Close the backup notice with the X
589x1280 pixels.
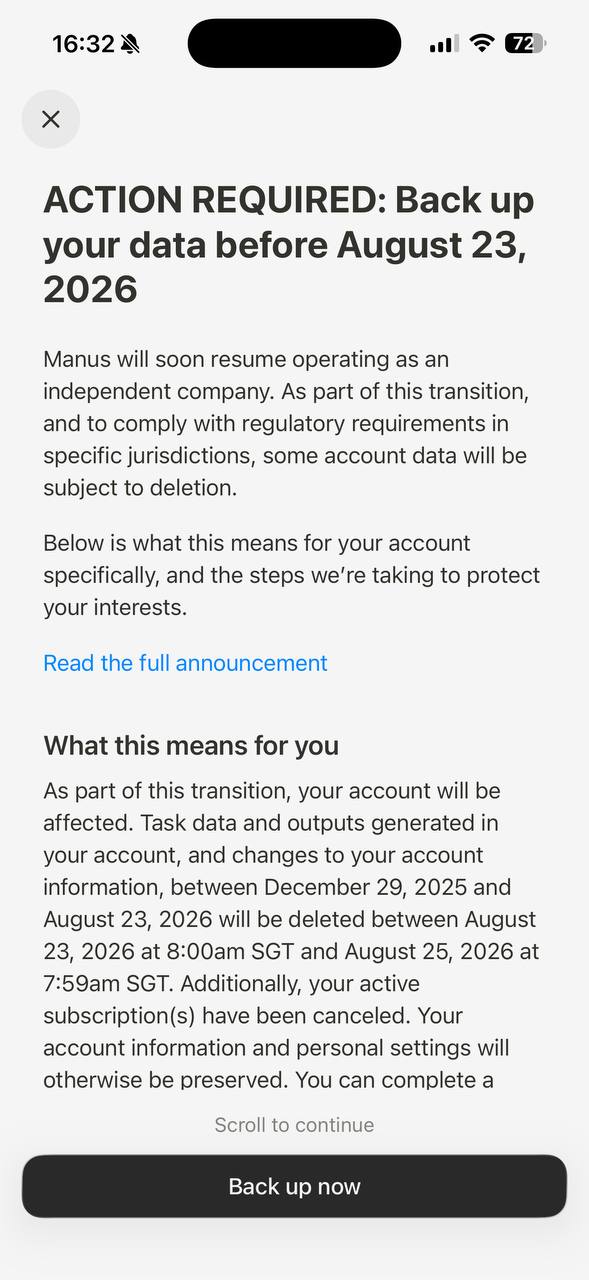[x=51, y=119]
